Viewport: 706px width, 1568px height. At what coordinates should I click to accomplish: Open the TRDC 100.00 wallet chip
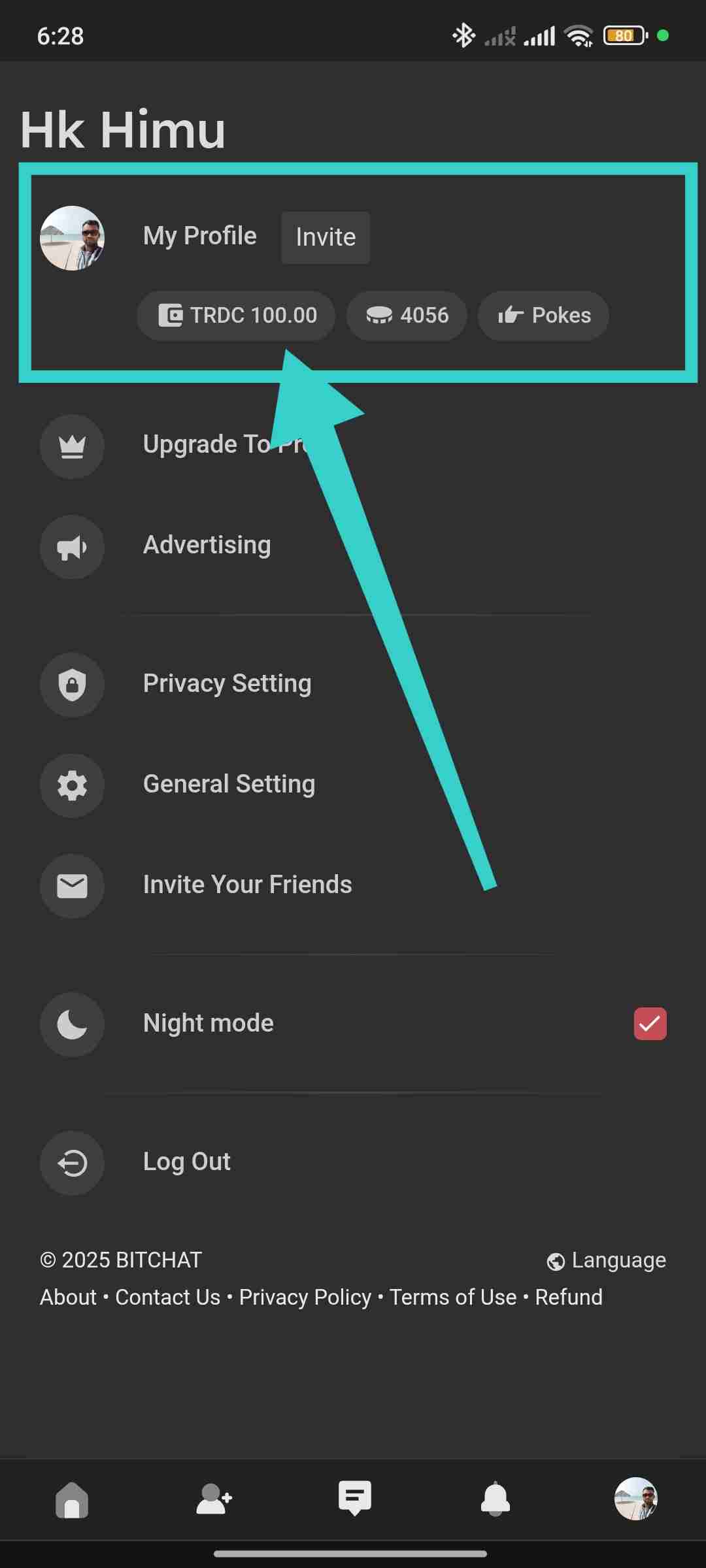click(x=237, y=316)
